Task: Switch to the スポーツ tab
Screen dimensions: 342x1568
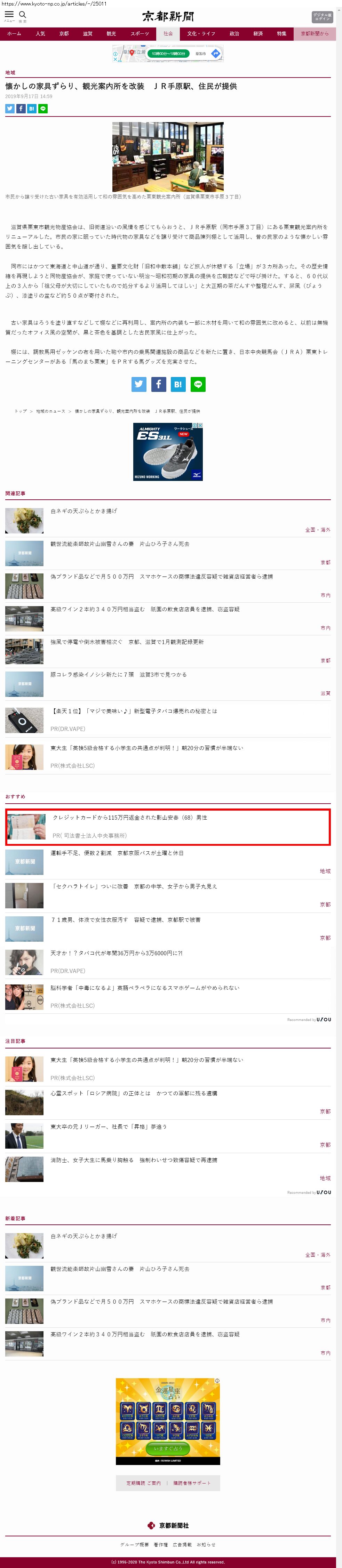Action: click(x=140, y=34)
